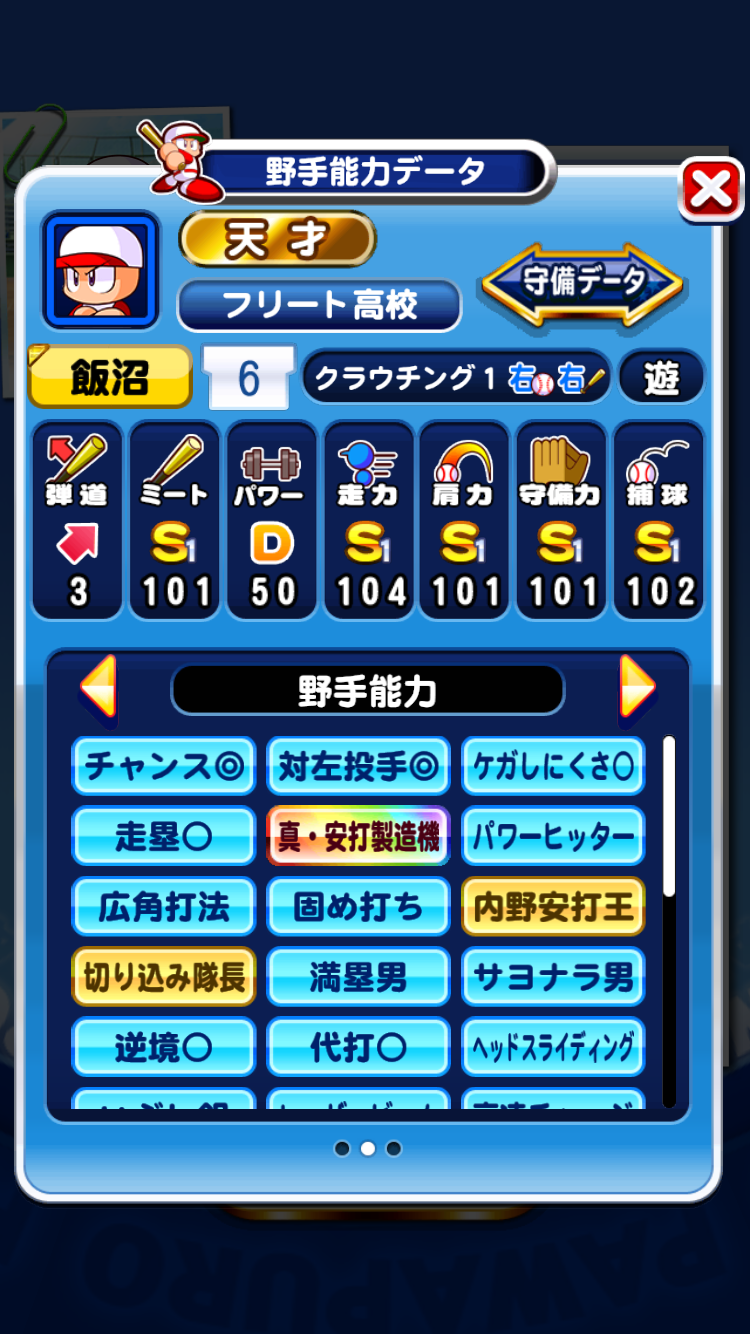View 真・安打製造機 special ability
This screenshot has height=1334, width=750.
(358, 837)
